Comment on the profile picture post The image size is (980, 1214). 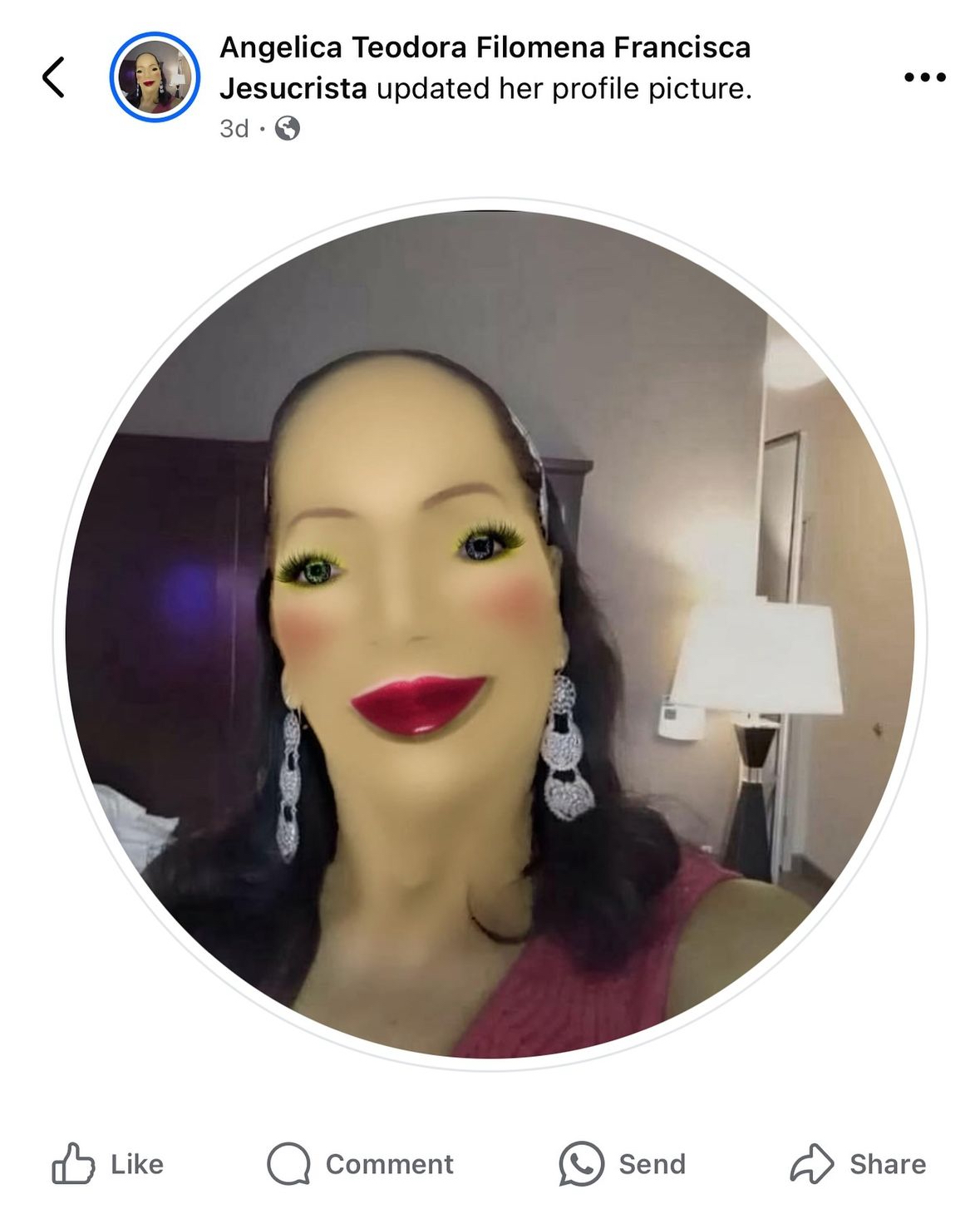point(361,1163)
